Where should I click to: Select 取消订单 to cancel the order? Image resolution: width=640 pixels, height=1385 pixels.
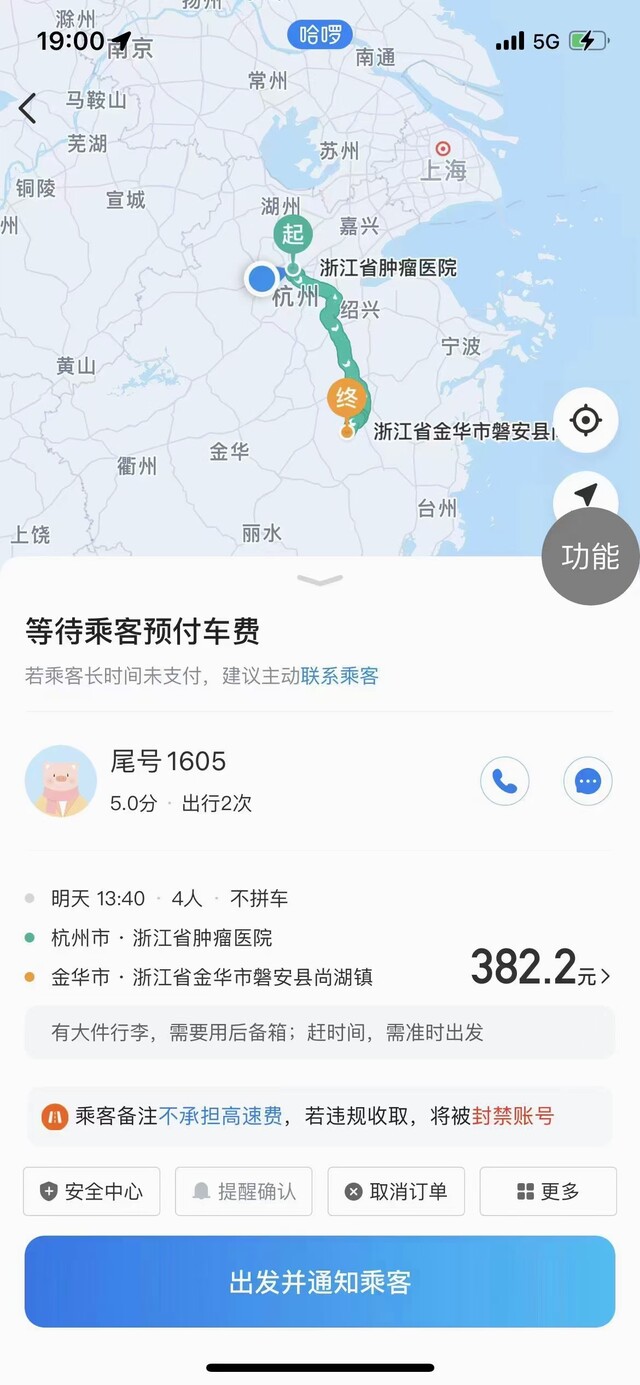[396, 1191]
